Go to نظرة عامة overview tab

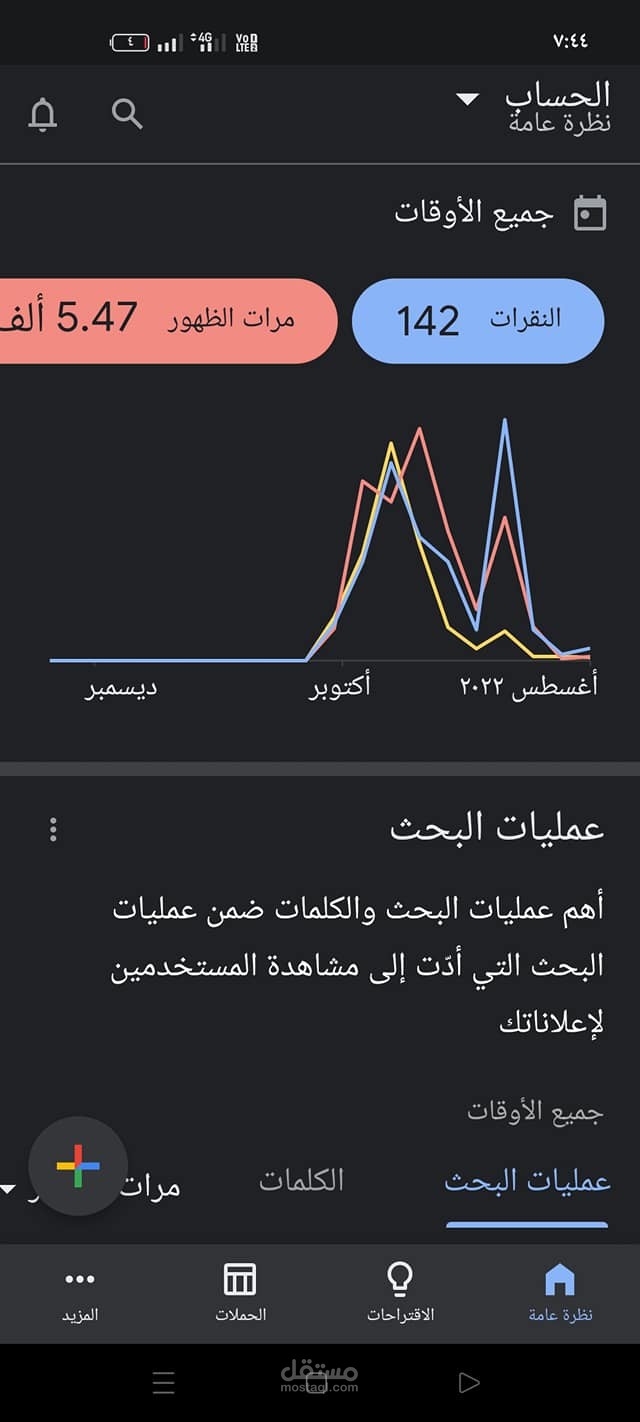pos(560,1293)
